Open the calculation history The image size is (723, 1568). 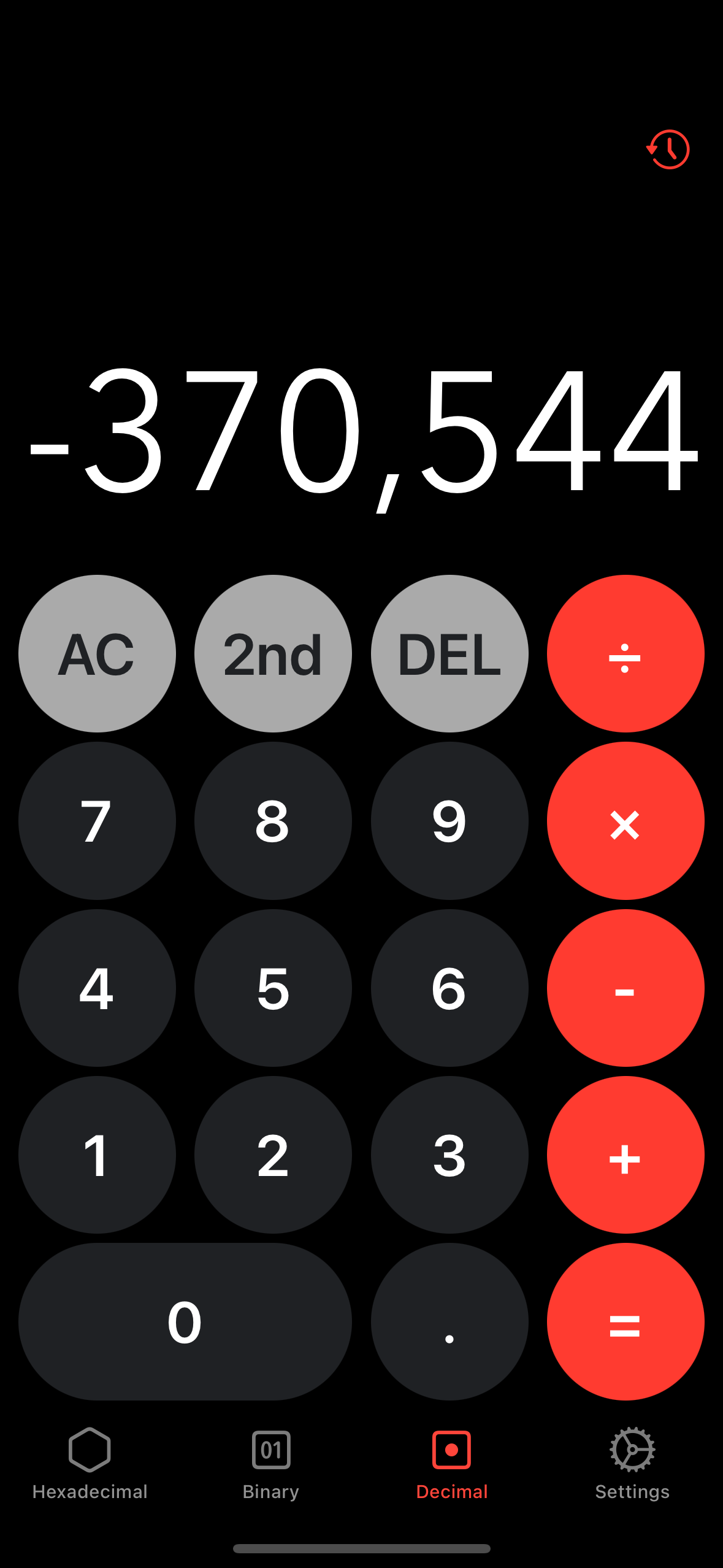pos(668,149)
